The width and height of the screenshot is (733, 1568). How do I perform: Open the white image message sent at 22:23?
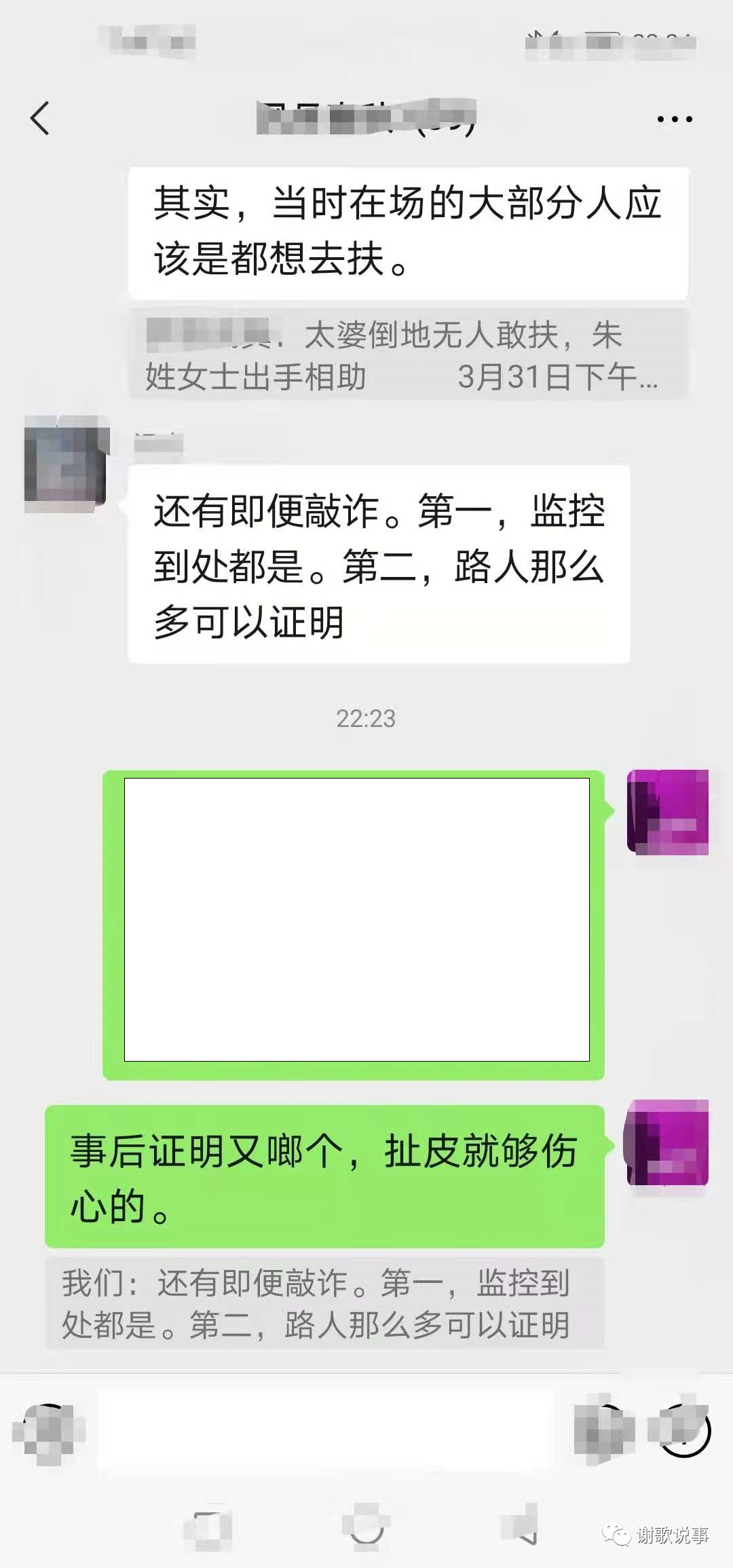(x=356, y=920)
